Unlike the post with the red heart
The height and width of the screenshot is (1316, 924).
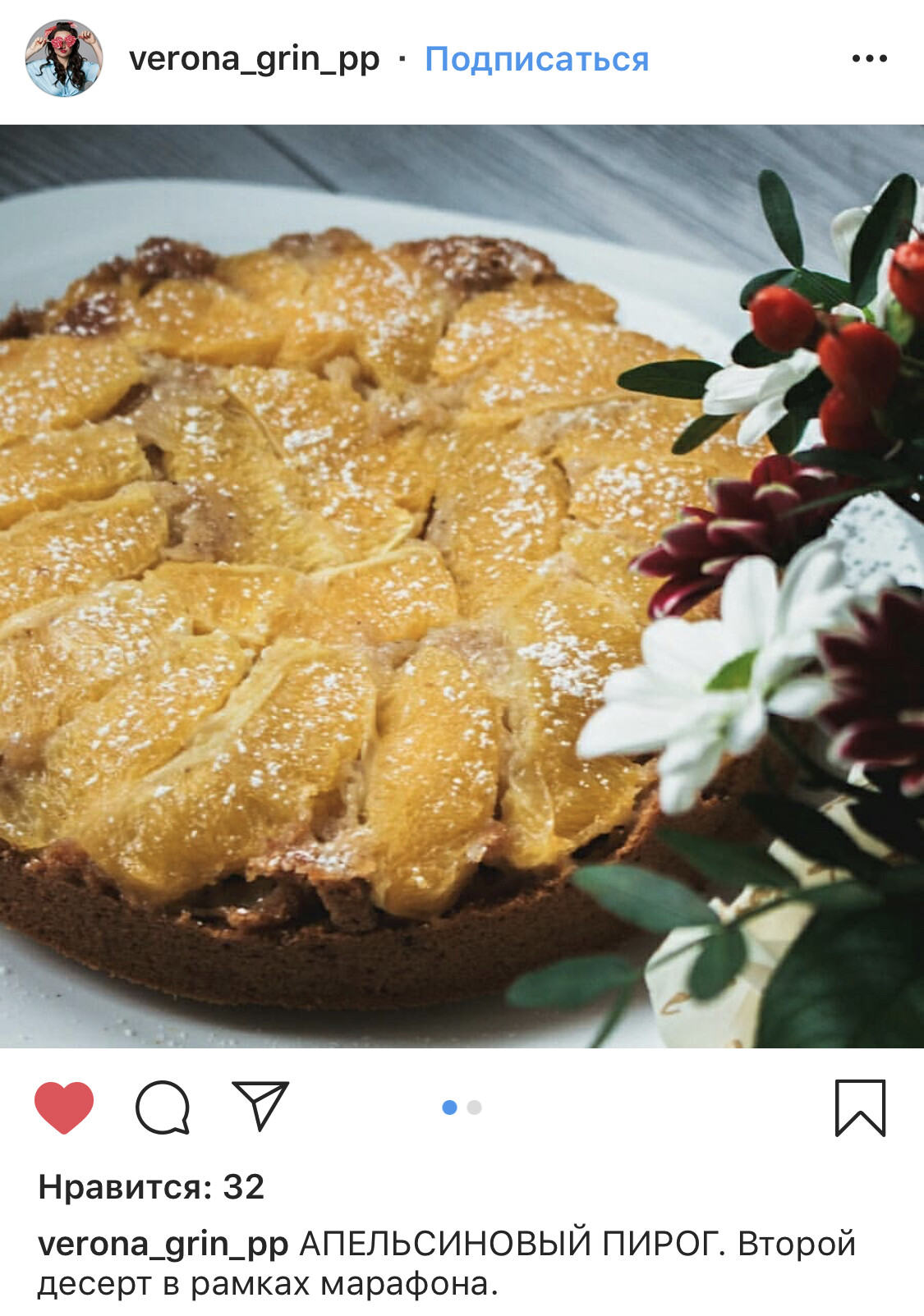coord(64,1107)
